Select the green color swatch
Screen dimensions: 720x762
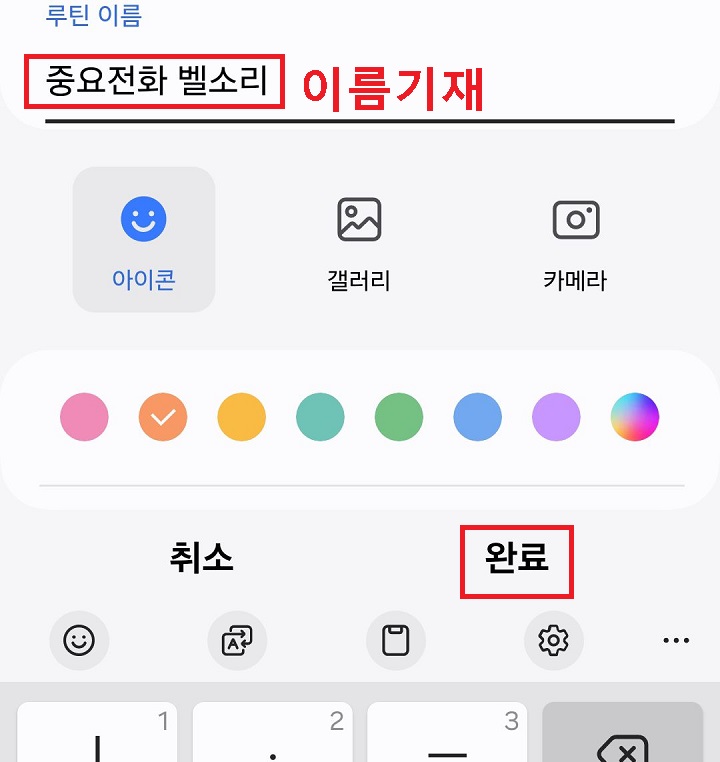tap(399, 417)
